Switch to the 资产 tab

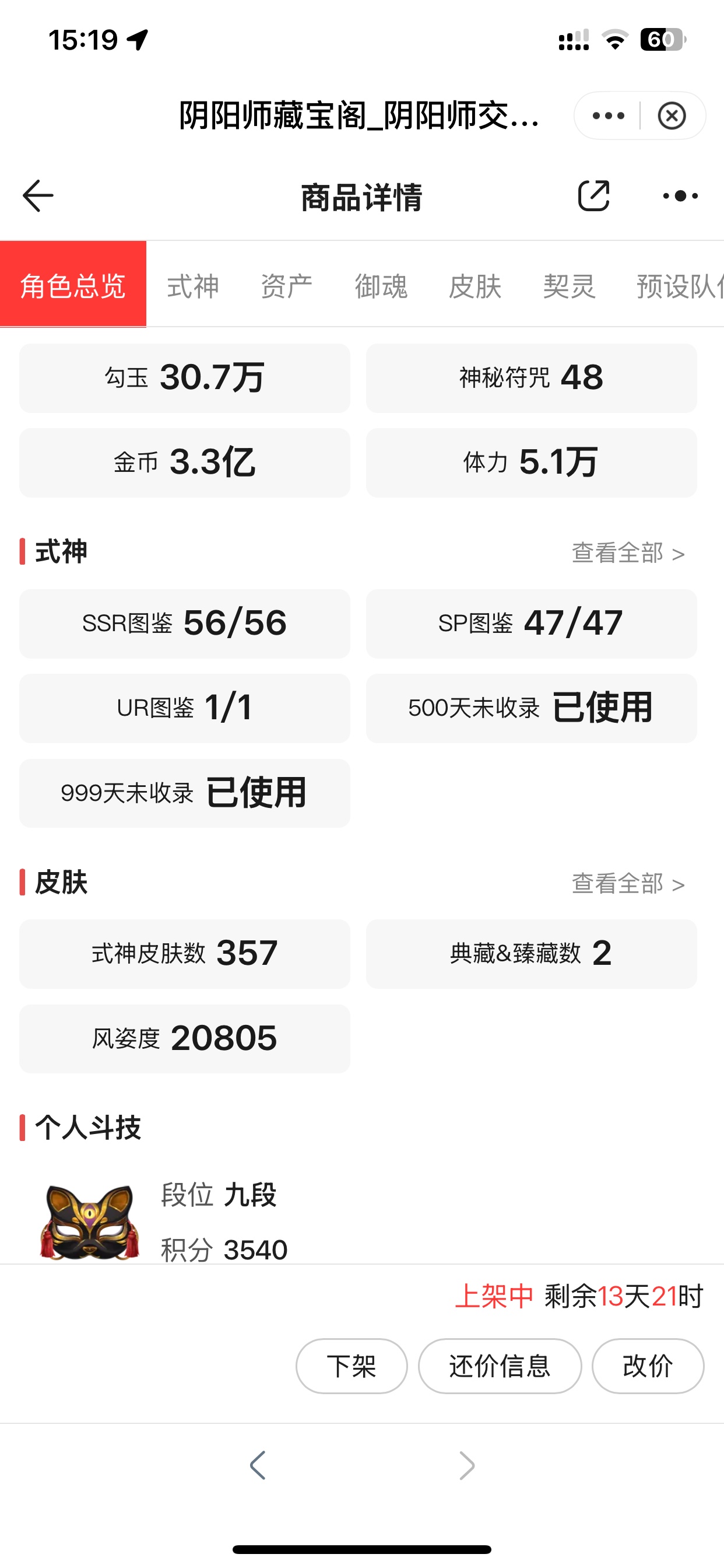pyautogui.click(x=287, y=286)
